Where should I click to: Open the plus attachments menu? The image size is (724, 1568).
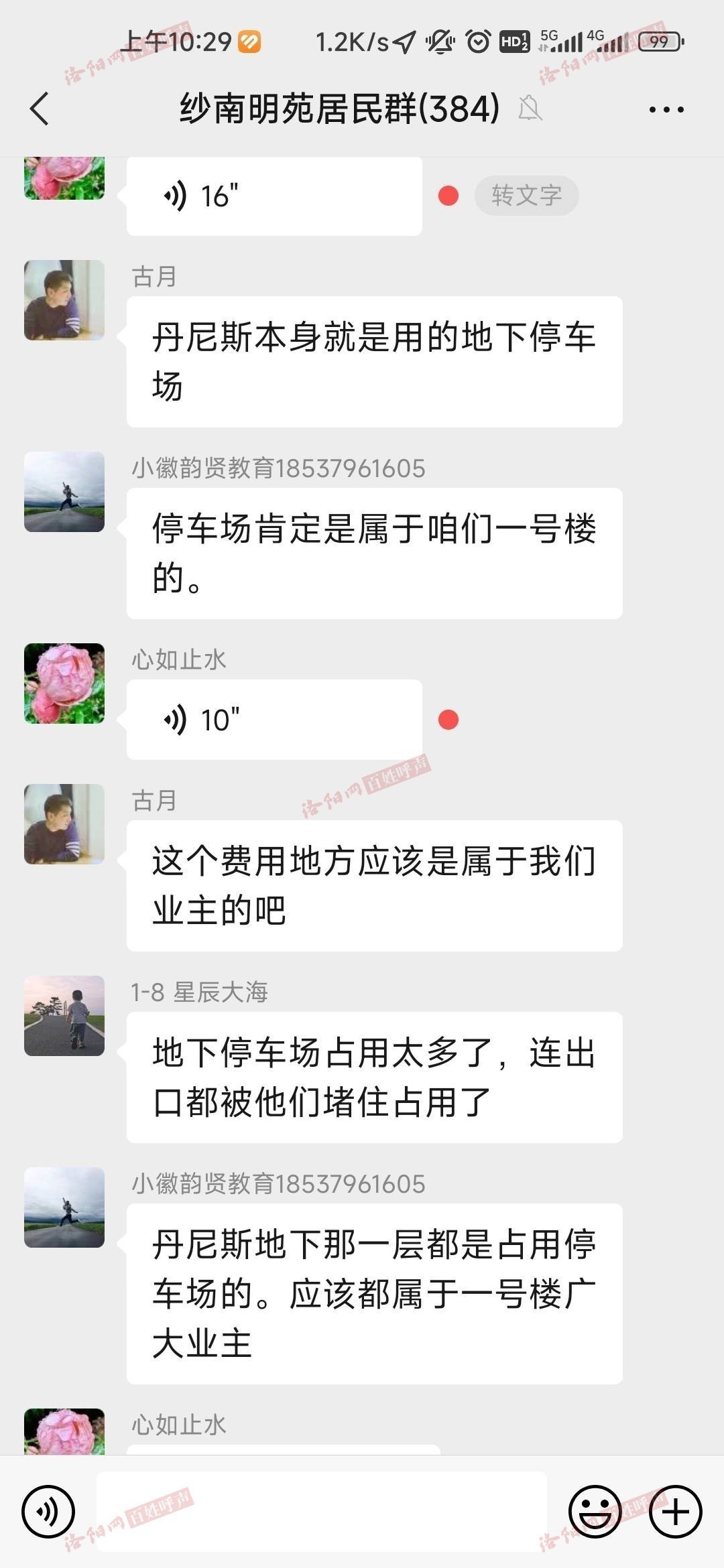click(675, 1512)
